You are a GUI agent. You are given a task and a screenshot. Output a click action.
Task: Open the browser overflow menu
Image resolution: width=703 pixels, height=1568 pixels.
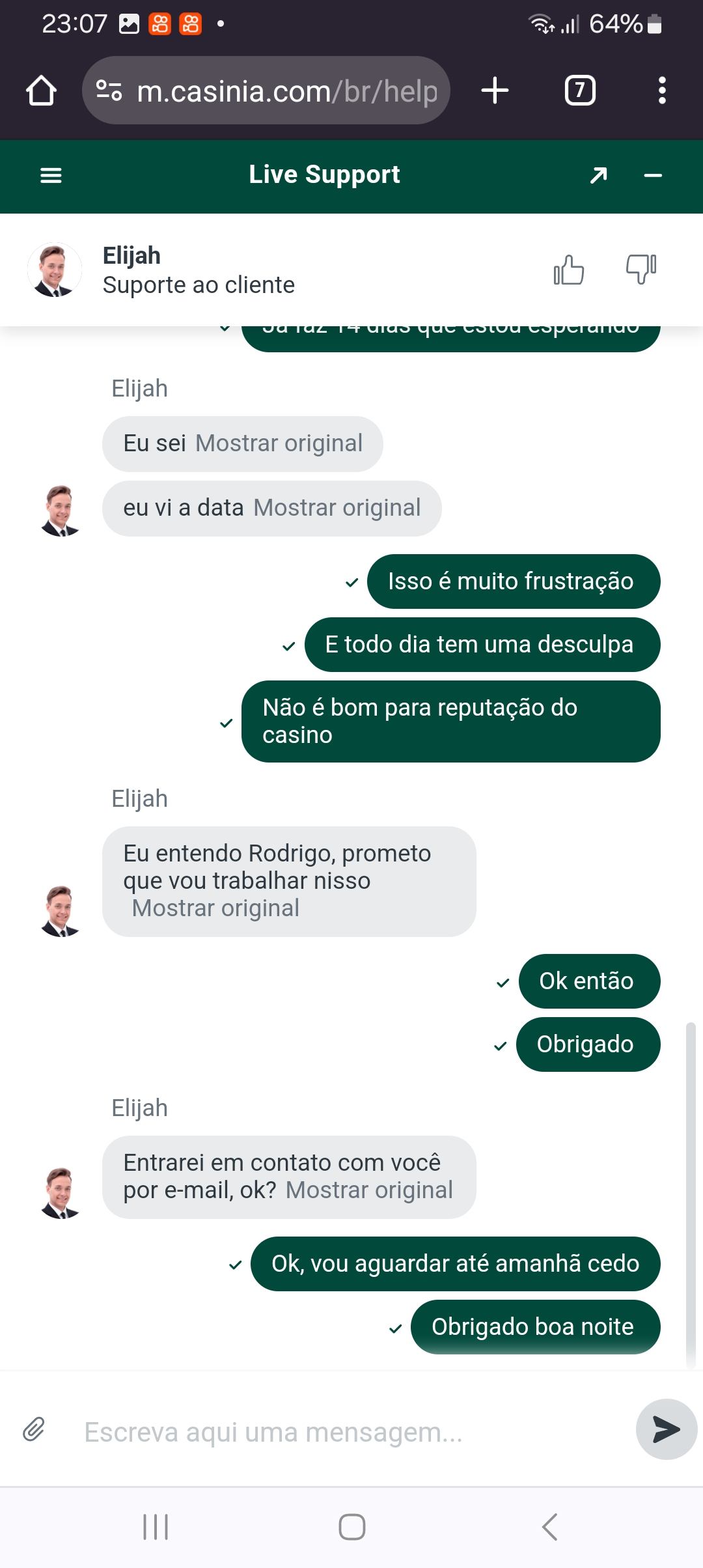click(662, 91)
